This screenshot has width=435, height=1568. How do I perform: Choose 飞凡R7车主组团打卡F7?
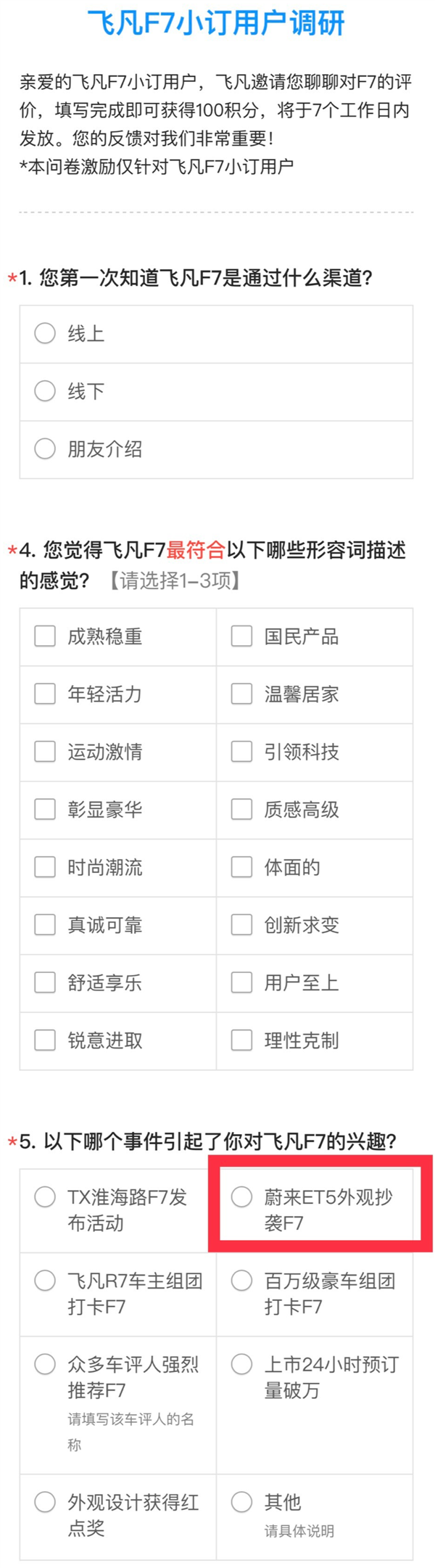[x=45, y=1281]
